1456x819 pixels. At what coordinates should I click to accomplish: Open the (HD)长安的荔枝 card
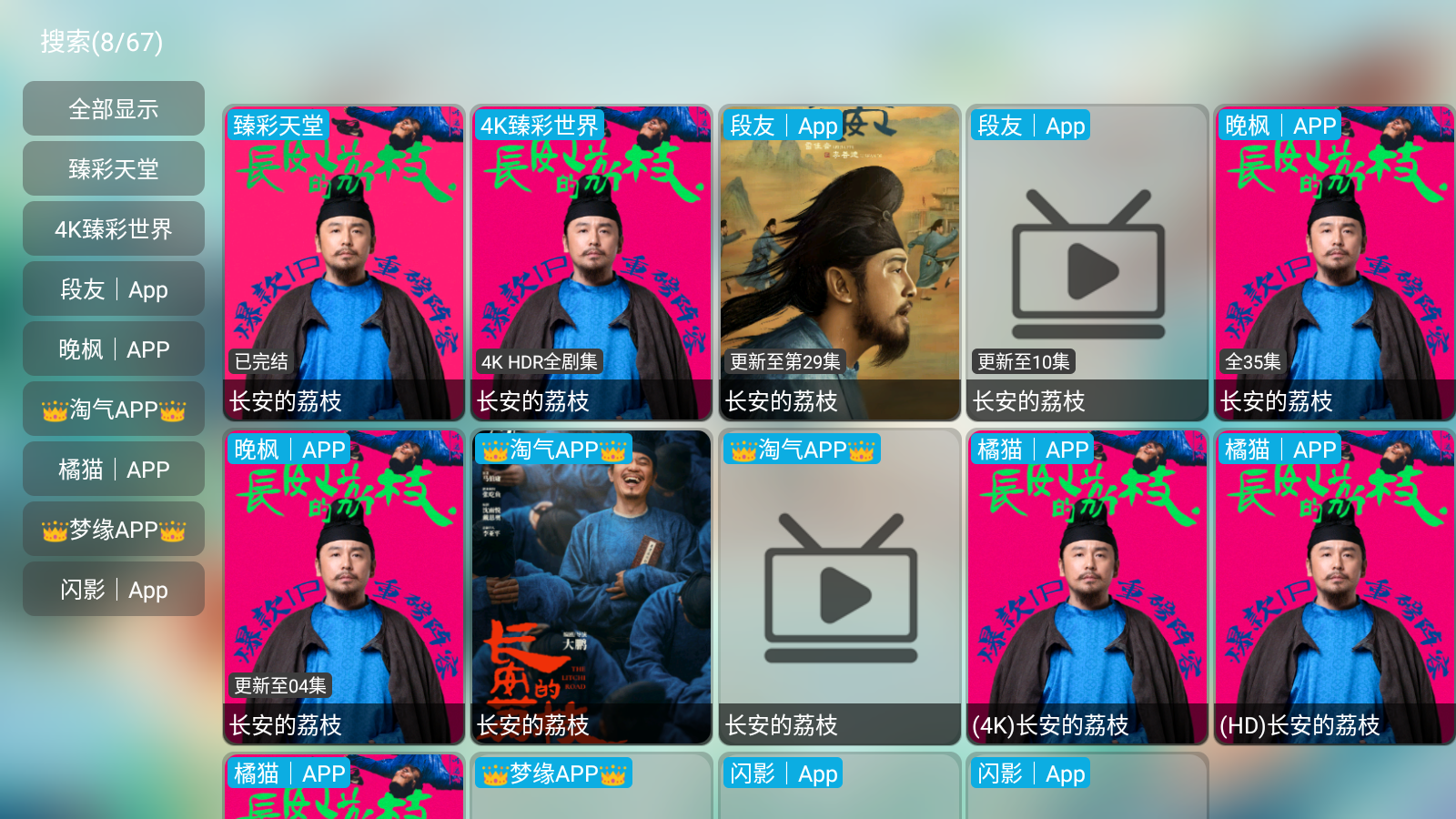(x=1334, y=588)
